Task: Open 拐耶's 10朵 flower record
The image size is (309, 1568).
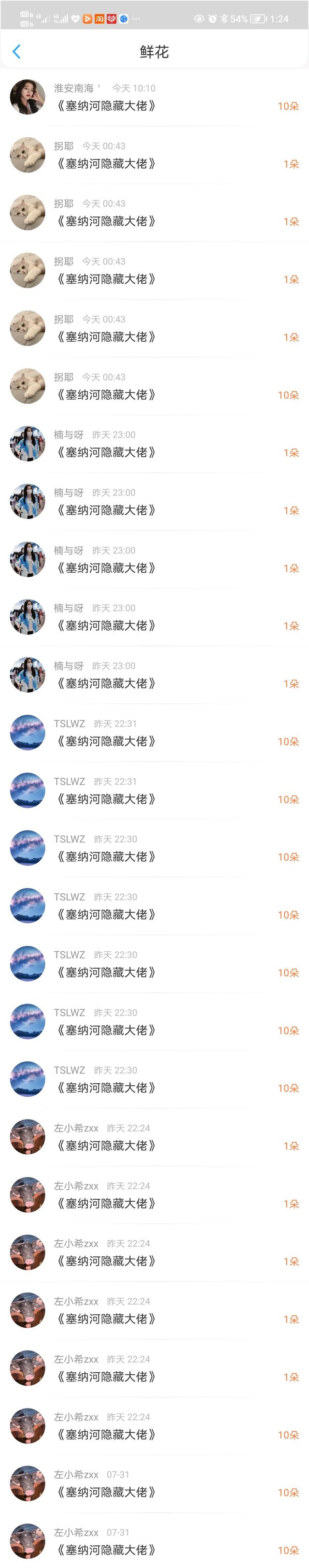Action: [x=154, y=386]
